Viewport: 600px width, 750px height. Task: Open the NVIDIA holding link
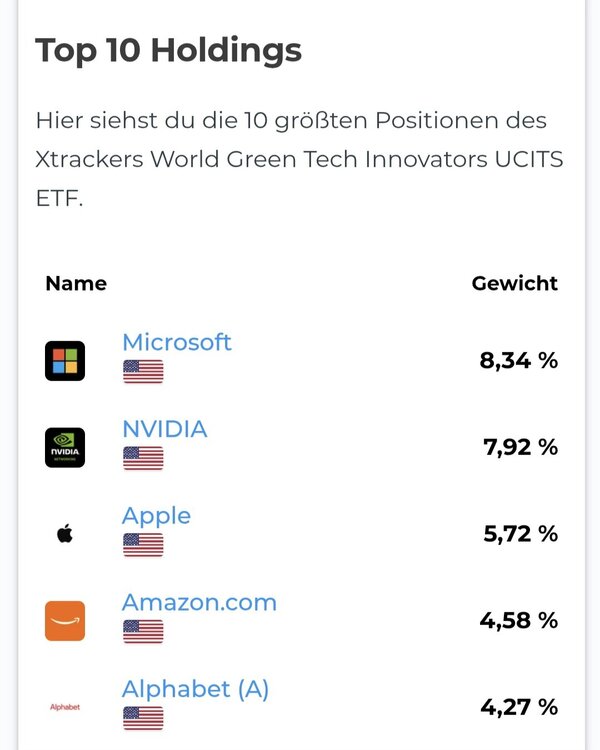tap(164, 429)
